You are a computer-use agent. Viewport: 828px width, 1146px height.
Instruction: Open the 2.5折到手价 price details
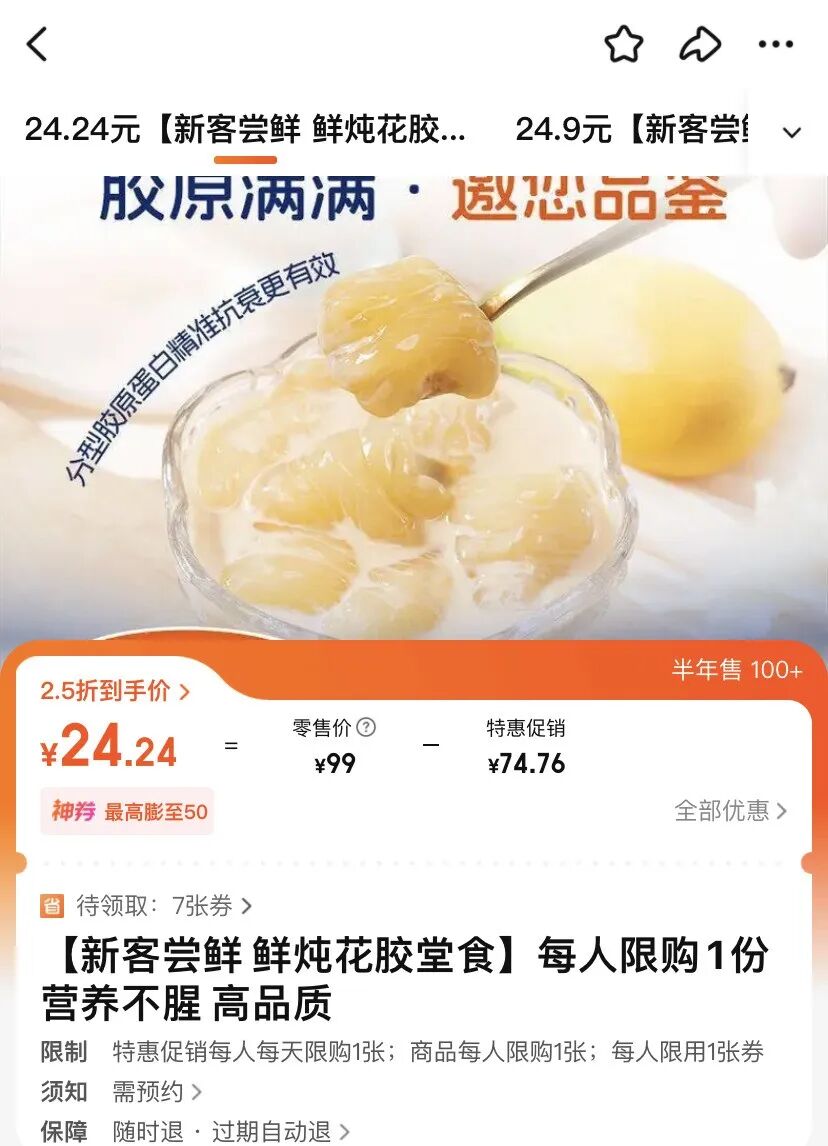tap(114, 691)
